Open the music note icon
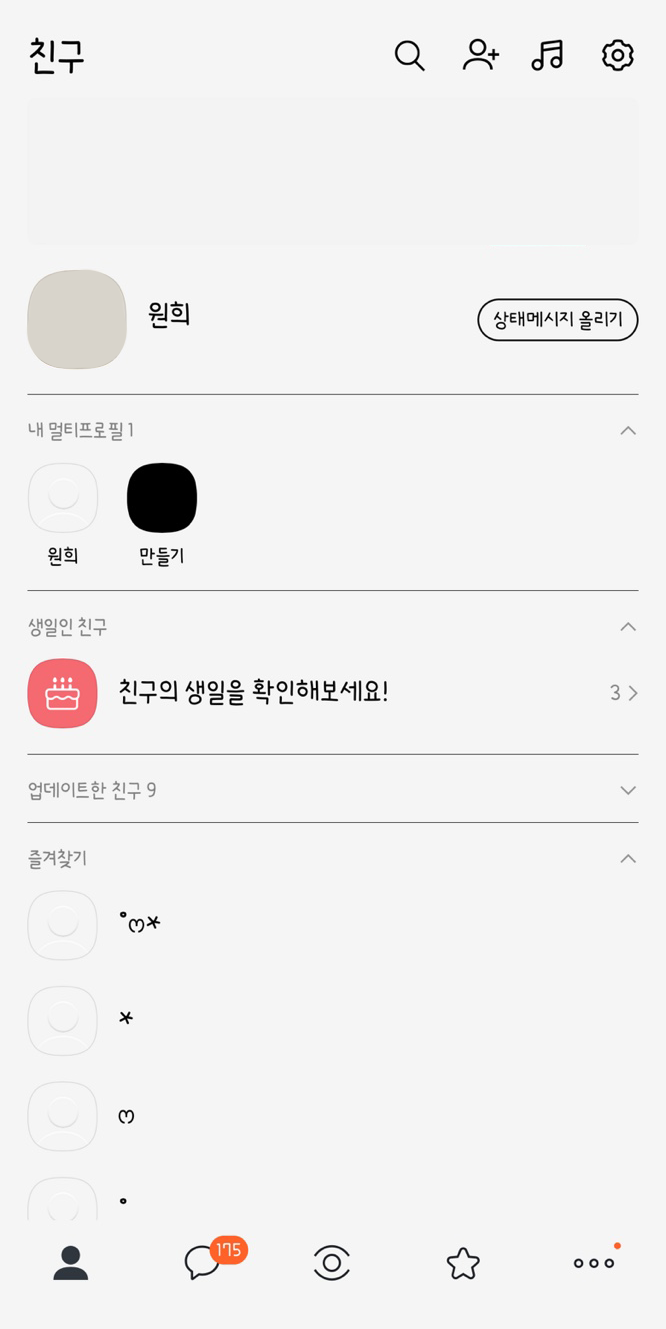Image resolution: width=666 pixels, height=1329 pixels. tap(548, 55)
